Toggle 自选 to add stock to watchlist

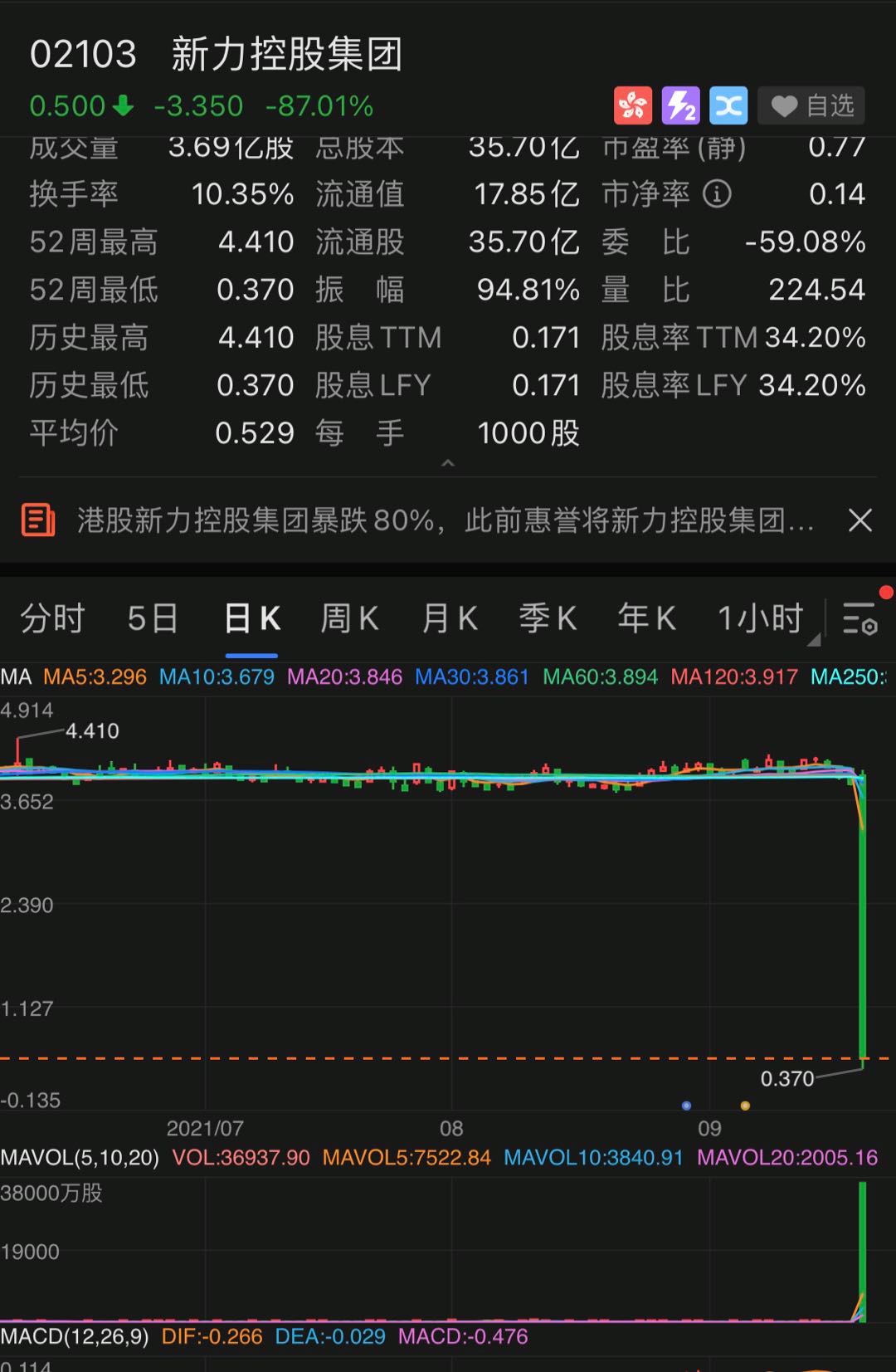pos(811,105)
